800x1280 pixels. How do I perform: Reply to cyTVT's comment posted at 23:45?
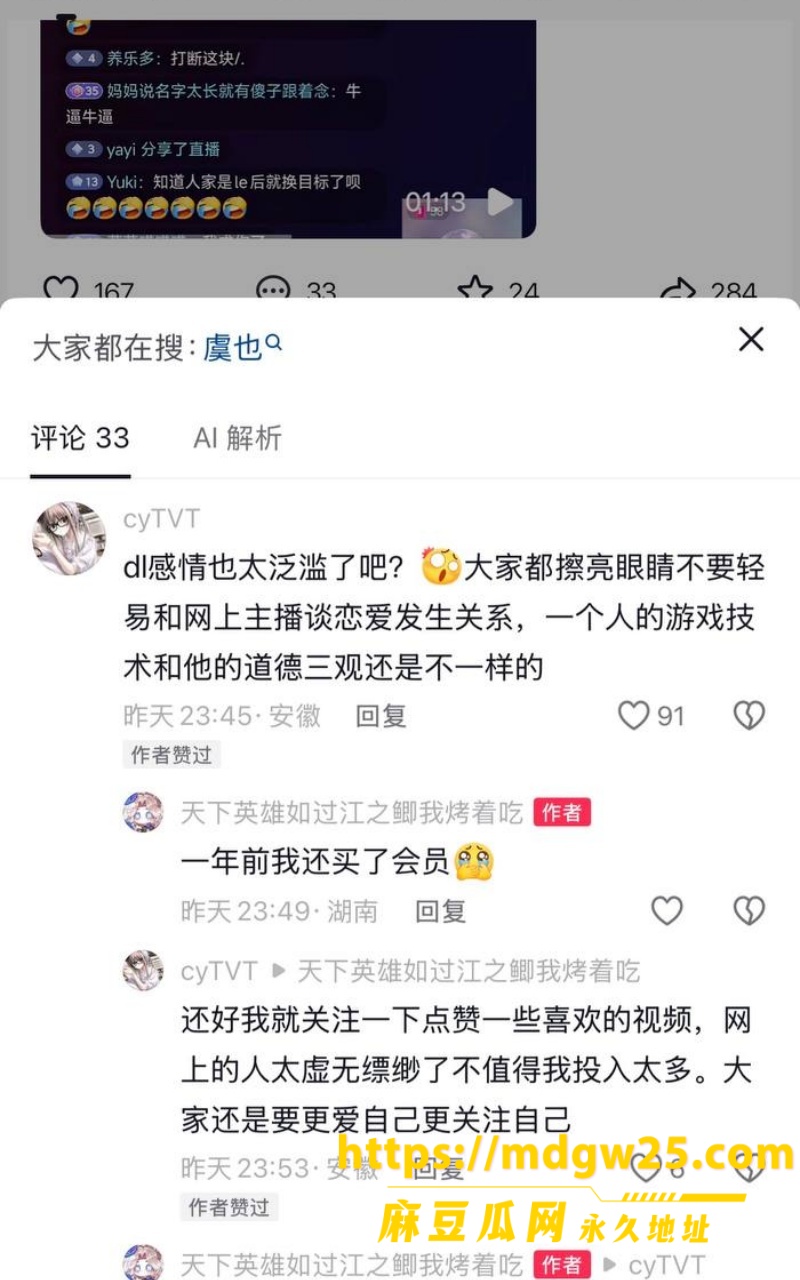(x=381, y=716)
